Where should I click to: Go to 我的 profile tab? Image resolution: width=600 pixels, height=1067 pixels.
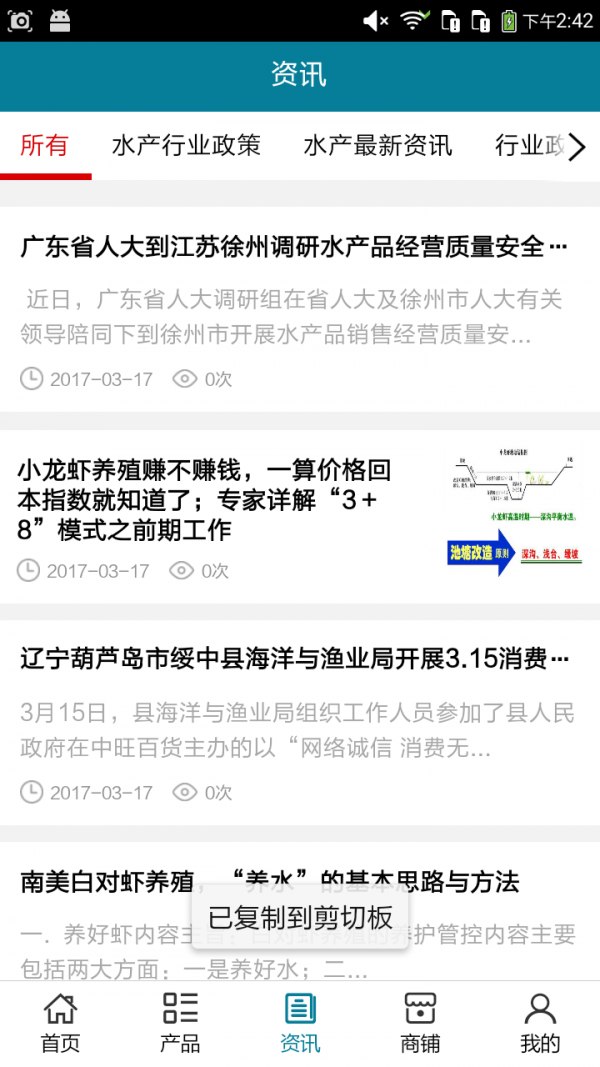pyautogui.click(x=540, y=1023)
